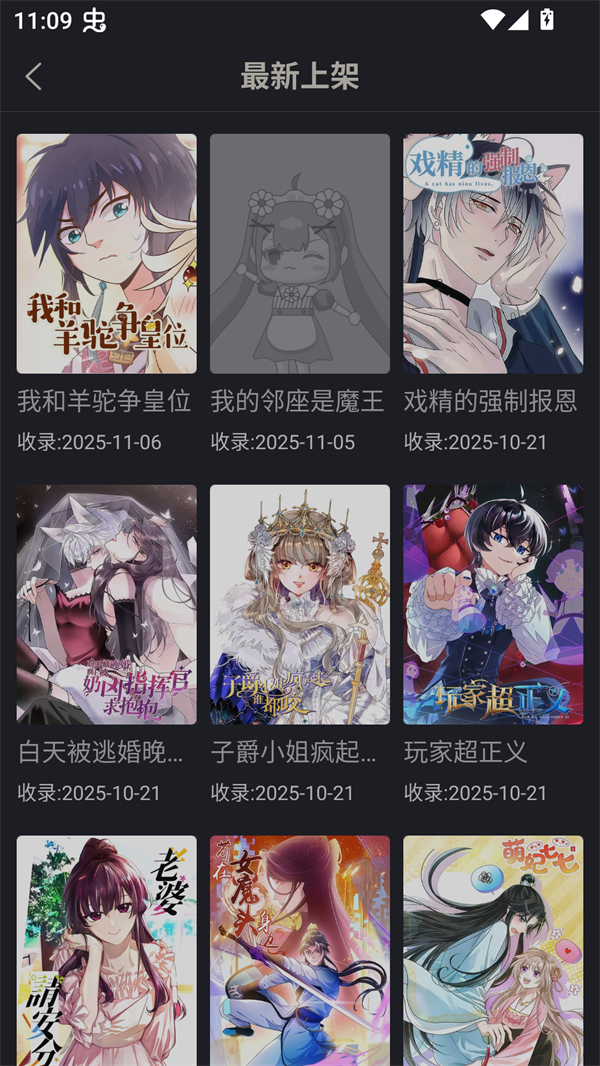
Task: Open the comic 玩家超正义
Action: 492,605
